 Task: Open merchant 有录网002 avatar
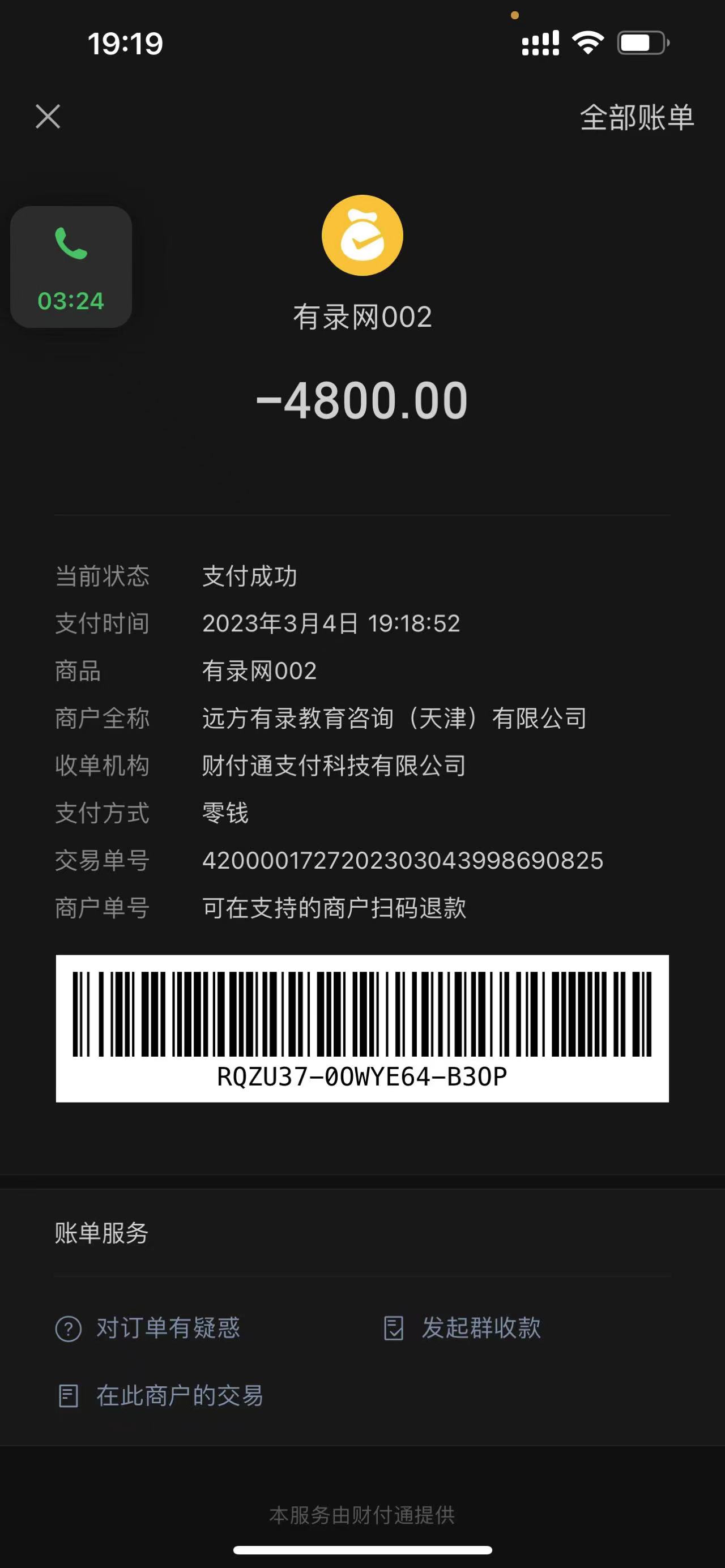pos(362,236)
